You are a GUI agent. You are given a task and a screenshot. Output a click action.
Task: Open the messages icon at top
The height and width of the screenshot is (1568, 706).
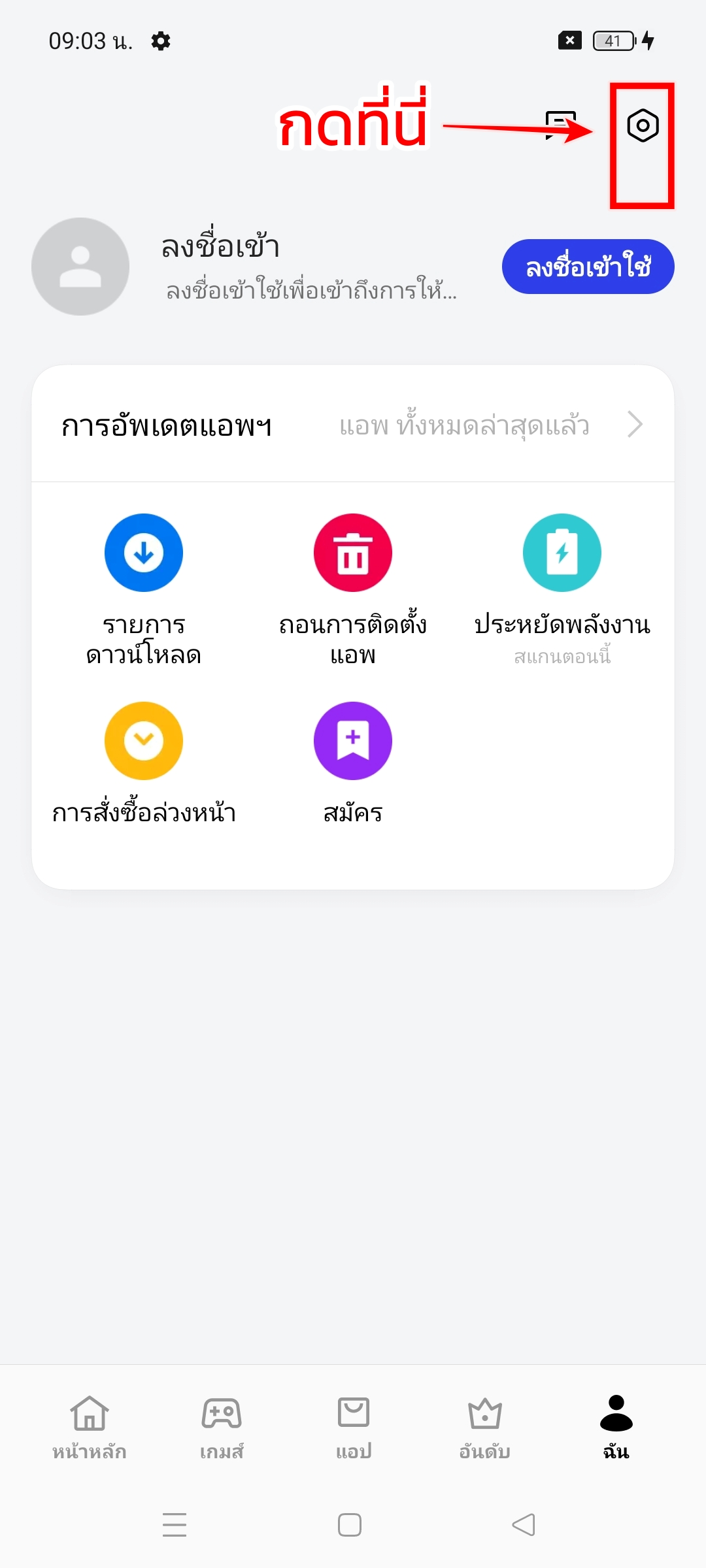pos(561,125)
